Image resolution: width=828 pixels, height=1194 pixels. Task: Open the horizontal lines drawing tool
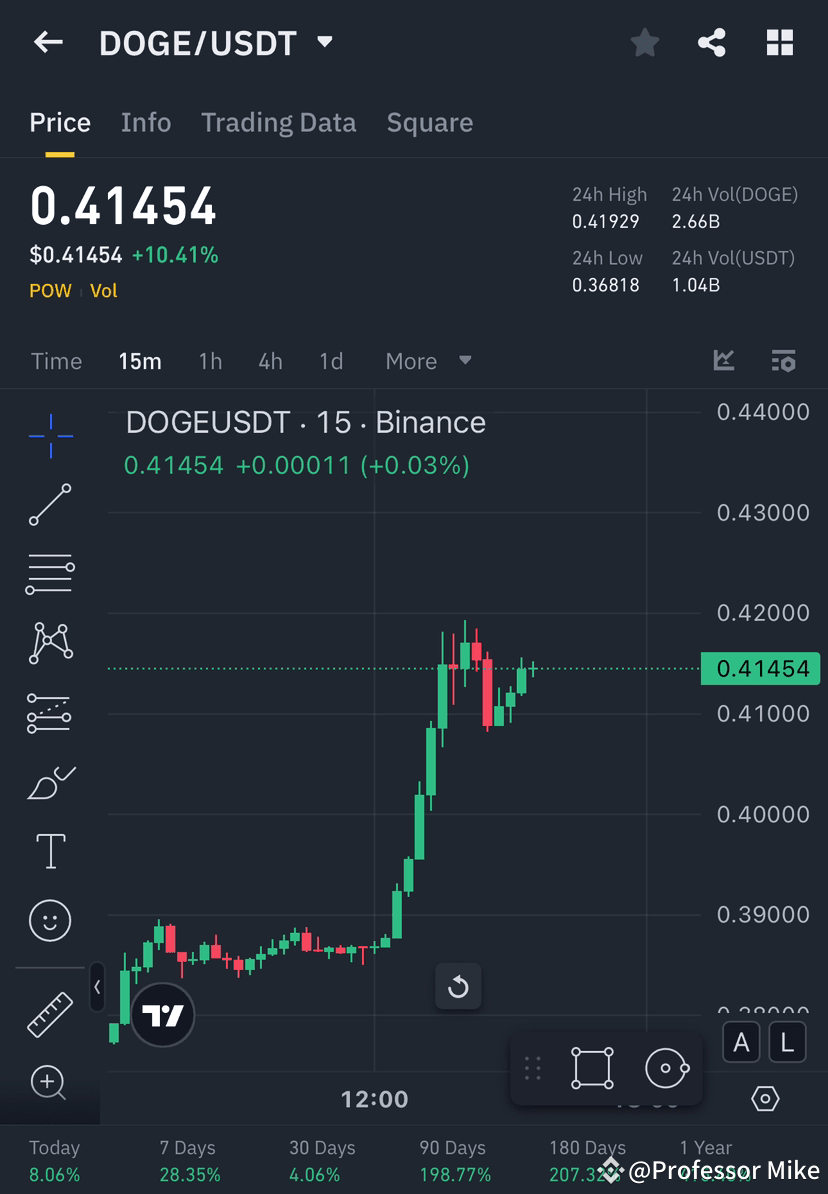coord(50,574)
